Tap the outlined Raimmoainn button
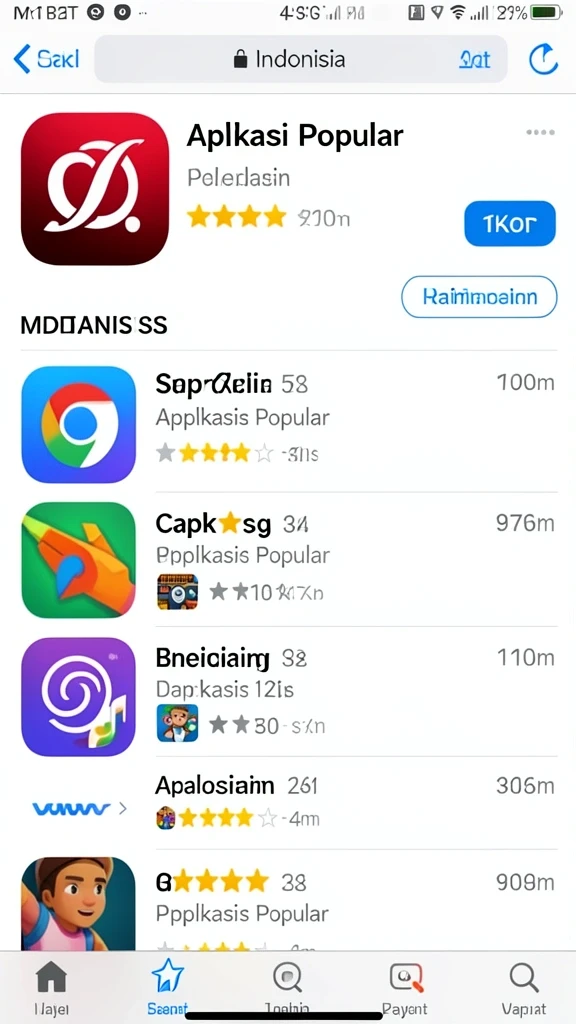Viewport: 576px width, 1024px height. (479, 297)
